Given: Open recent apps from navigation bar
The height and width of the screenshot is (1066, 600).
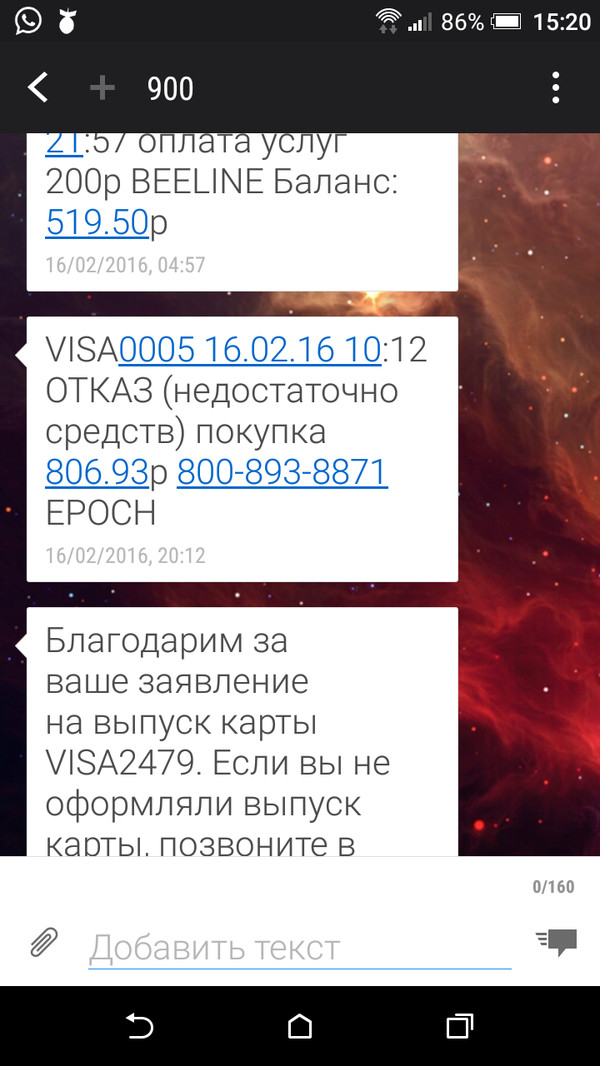Looking at the screenshot, I should pyautogui.click(x=458, y=1026).
